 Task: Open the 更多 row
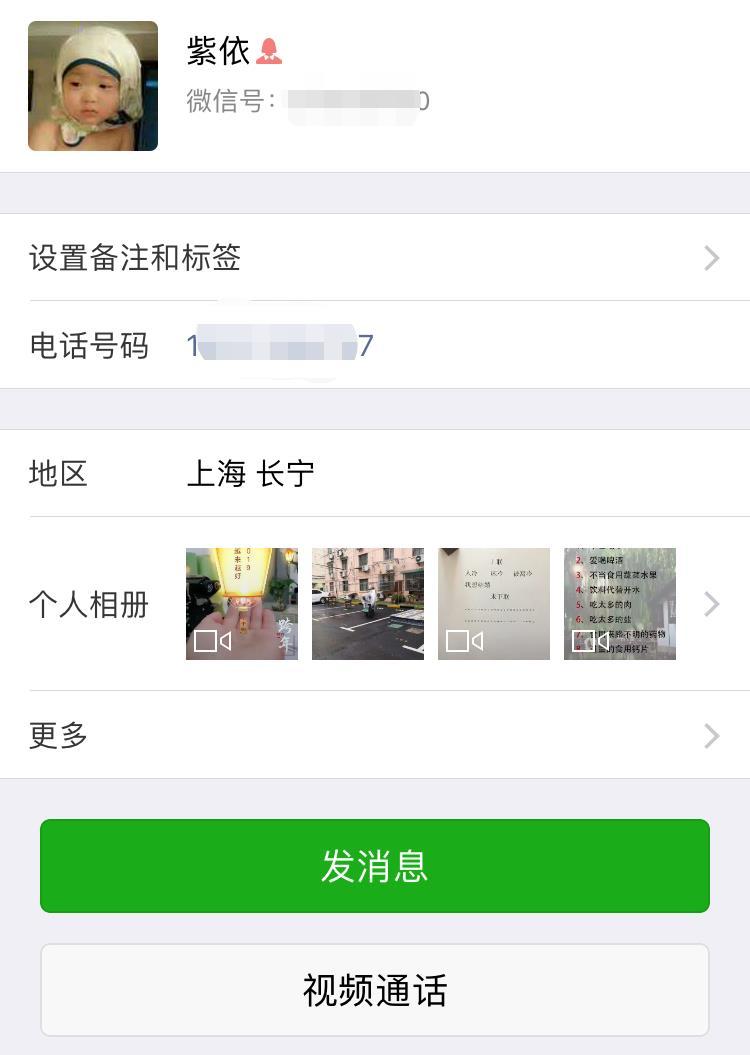point(375,736)
